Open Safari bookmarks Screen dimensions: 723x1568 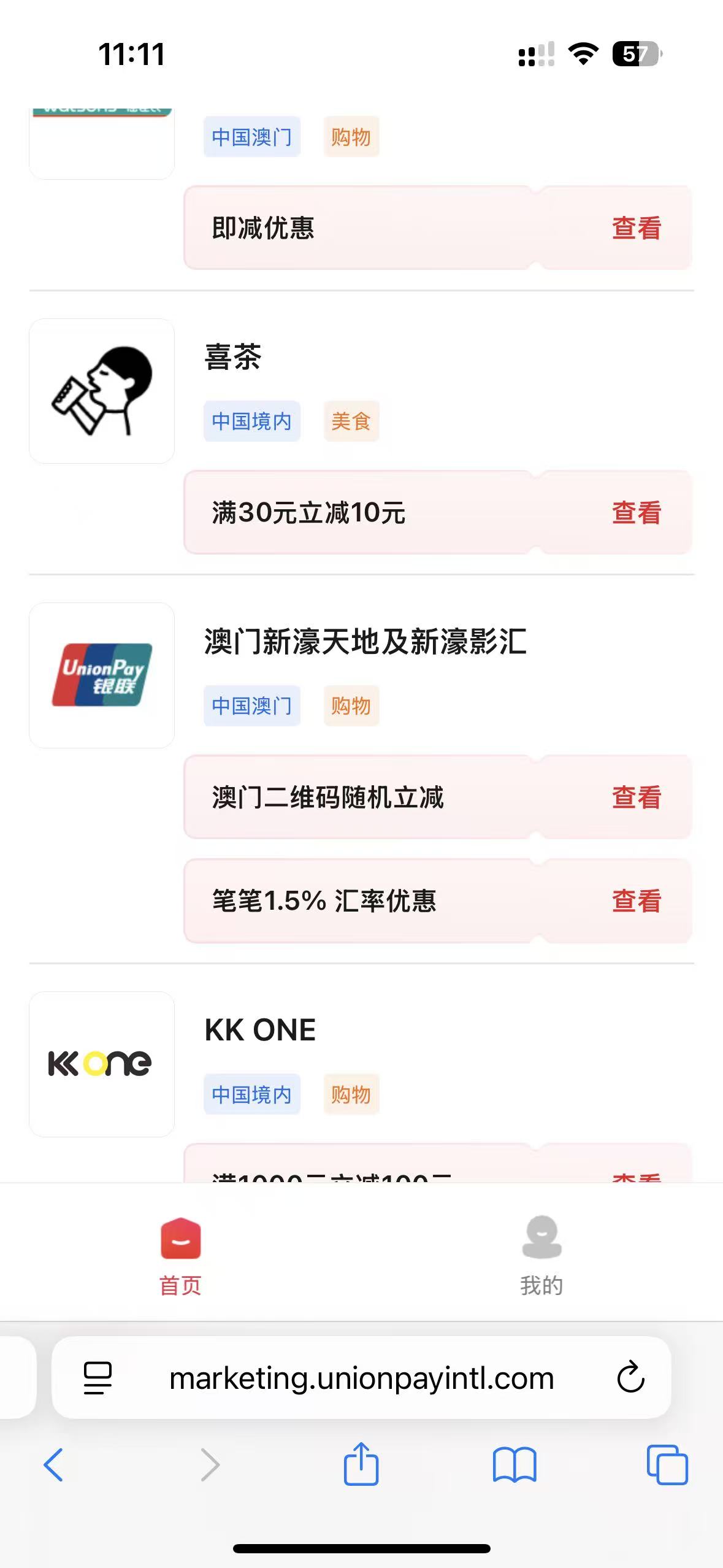click(x=515, y=1465)
